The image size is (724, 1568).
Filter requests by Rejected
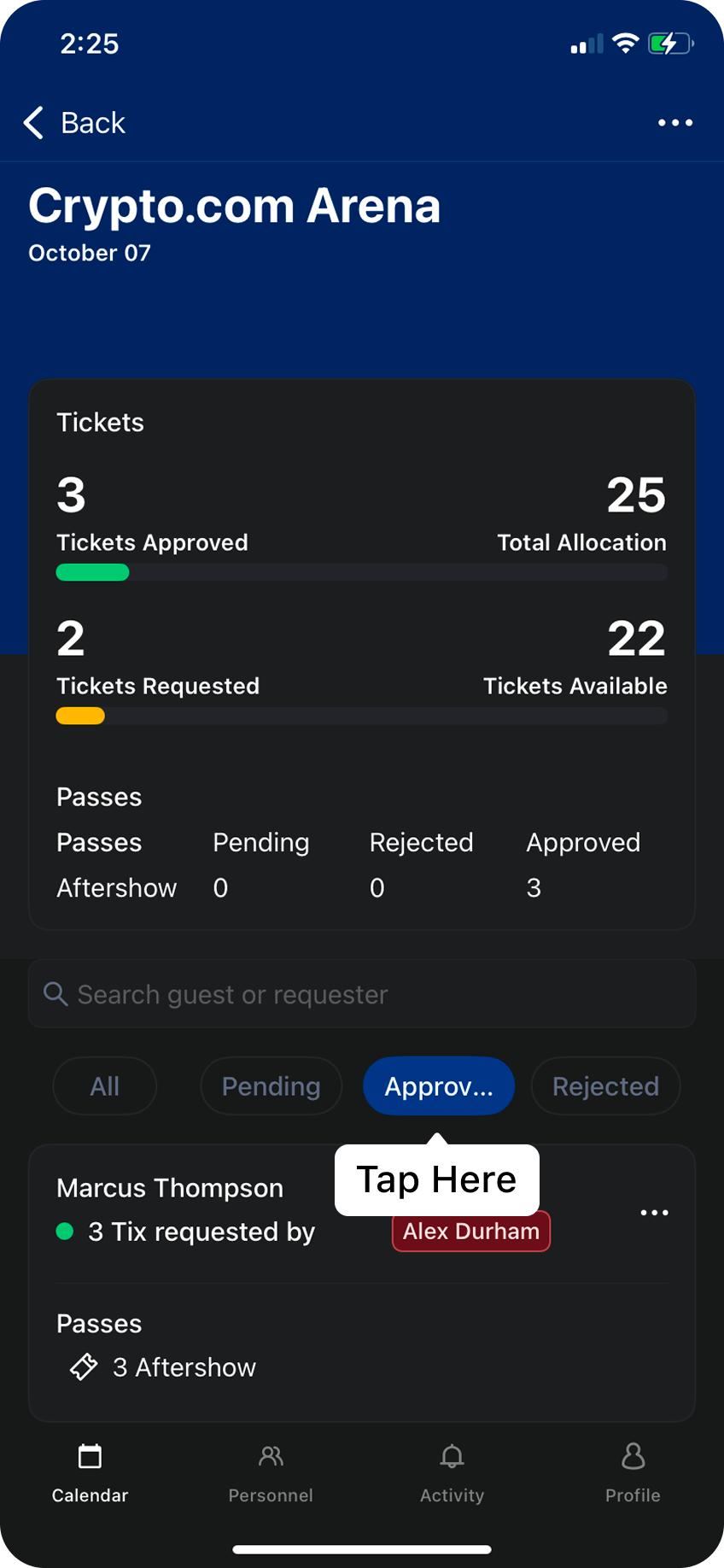click(x=605, y=1086)
